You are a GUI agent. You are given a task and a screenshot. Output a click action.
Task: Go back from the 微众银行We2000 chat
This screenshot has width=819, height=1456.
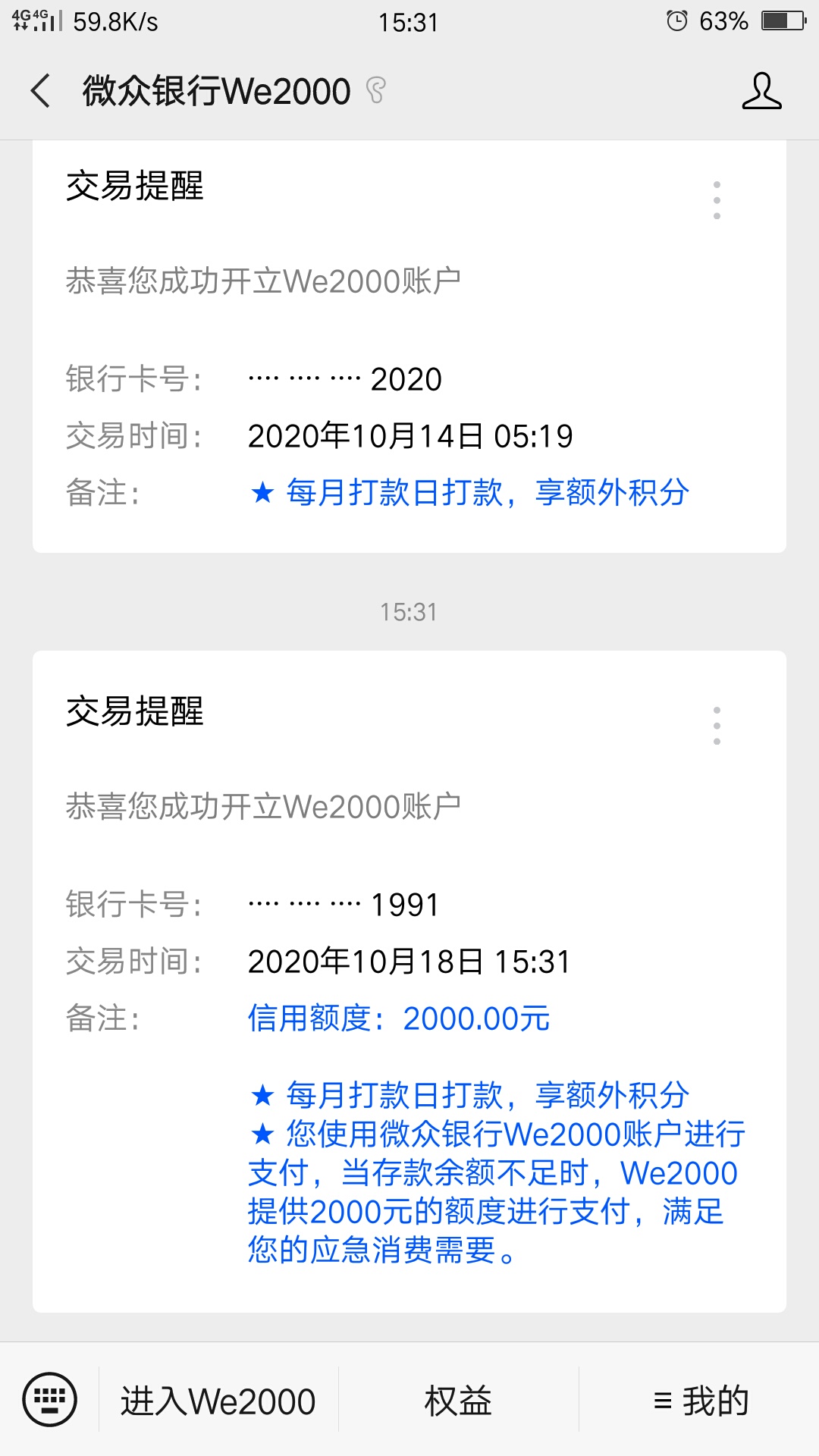(x=41, y=91)
